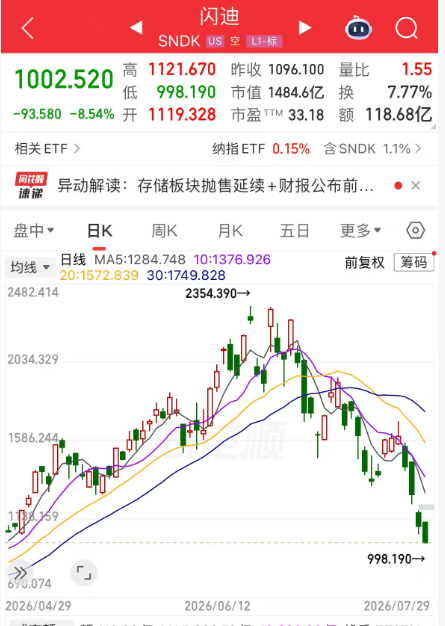This screenshot has height=626, width=445.
Task: Expand the chart to fullscreen
Action: 84,573
